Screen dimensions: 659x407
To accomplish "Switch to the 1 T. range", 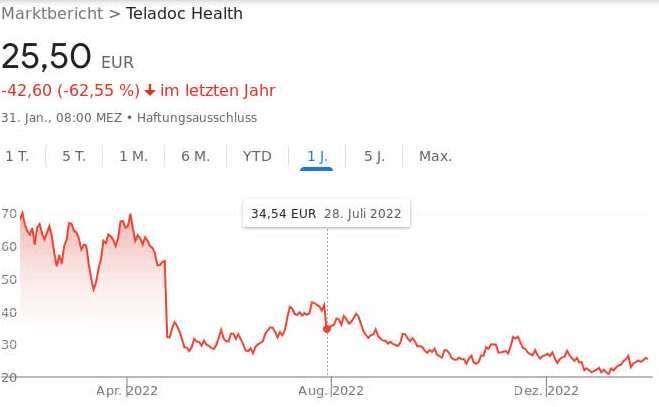I will click(17, 156).
